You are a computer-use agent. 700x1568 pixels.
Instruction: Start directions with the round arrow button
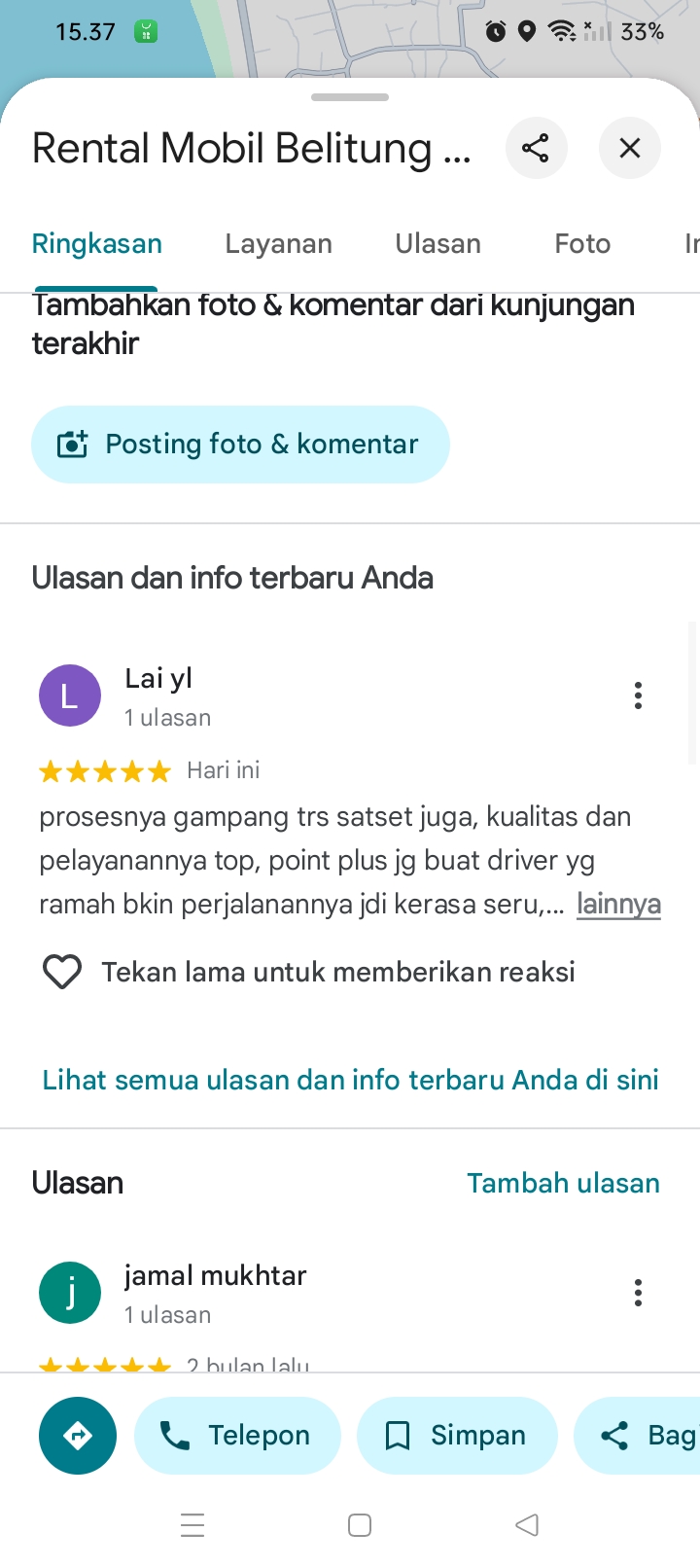point(78,1436)
